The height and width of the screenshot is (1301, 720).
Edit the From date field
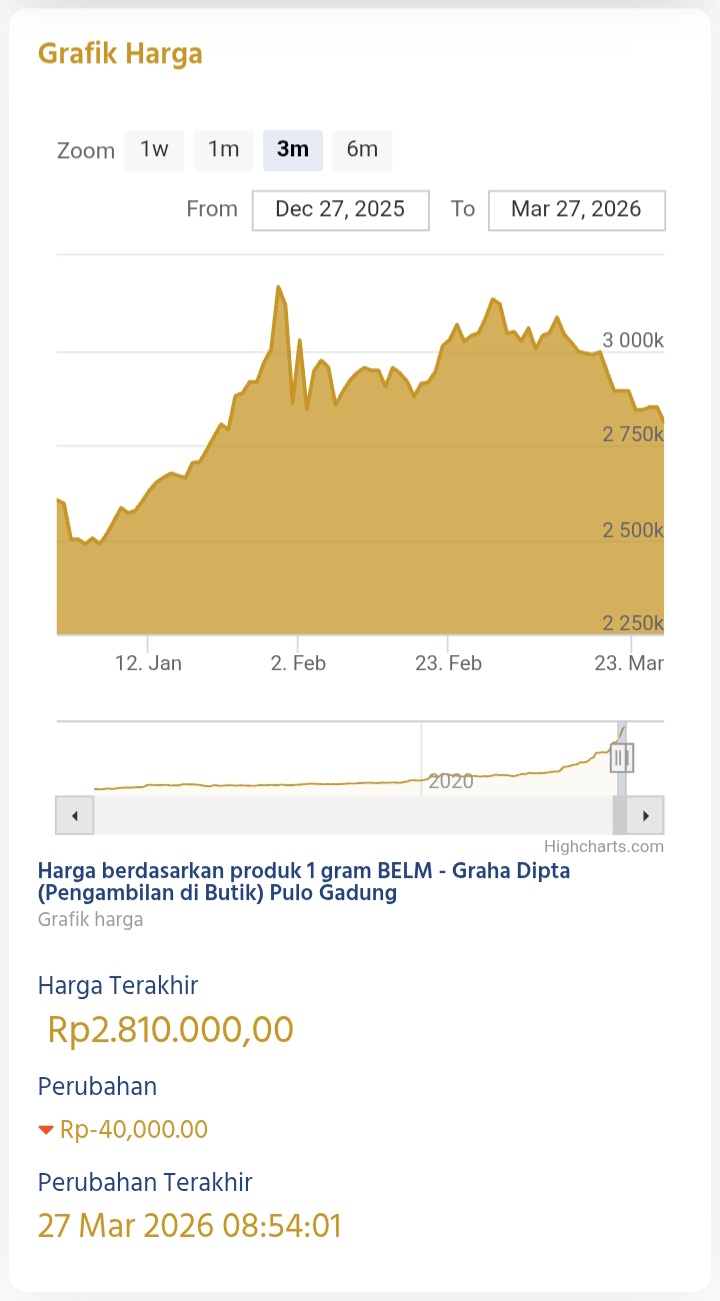click(340, 210)
